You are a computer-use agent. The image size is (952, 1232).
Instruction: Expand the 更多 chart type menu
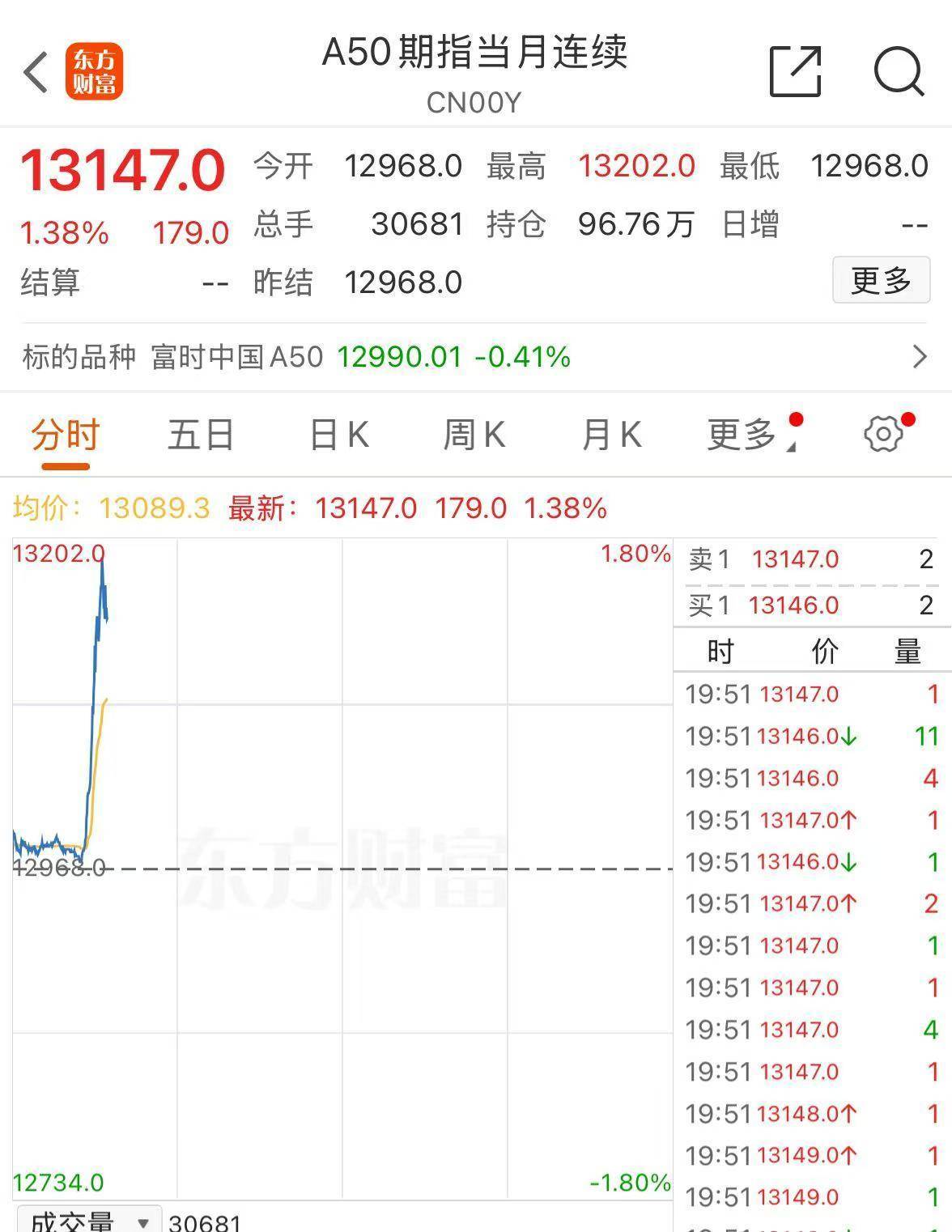[741, 435]
